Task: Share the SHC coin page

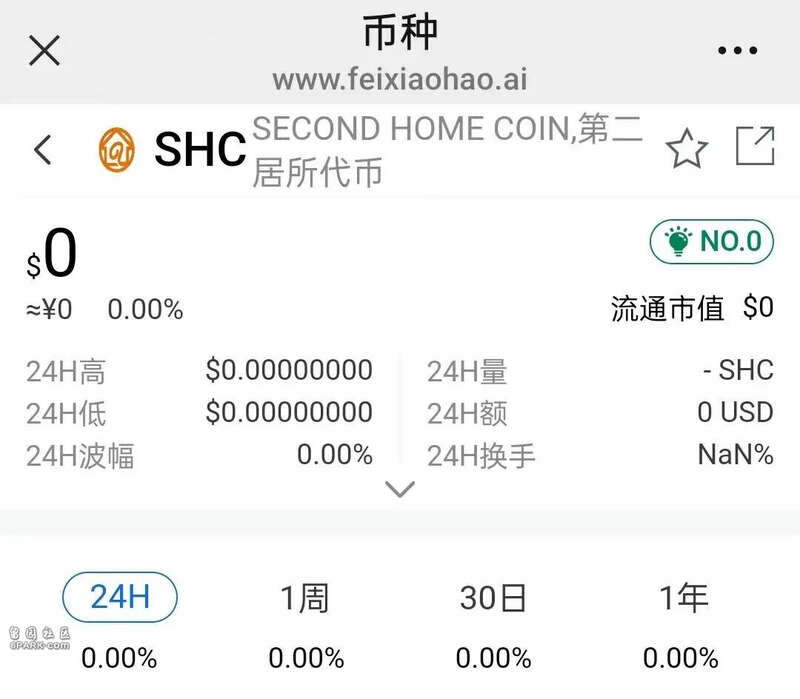Action: click(755, 147)
